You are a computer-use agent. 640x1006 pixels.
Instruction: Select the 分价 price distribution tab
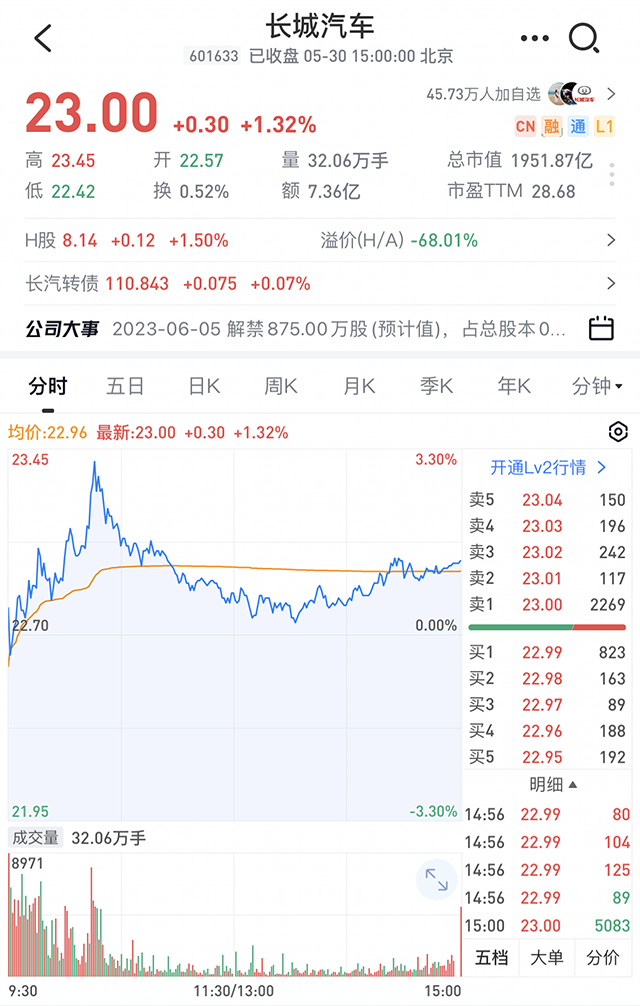pos(602,957)
